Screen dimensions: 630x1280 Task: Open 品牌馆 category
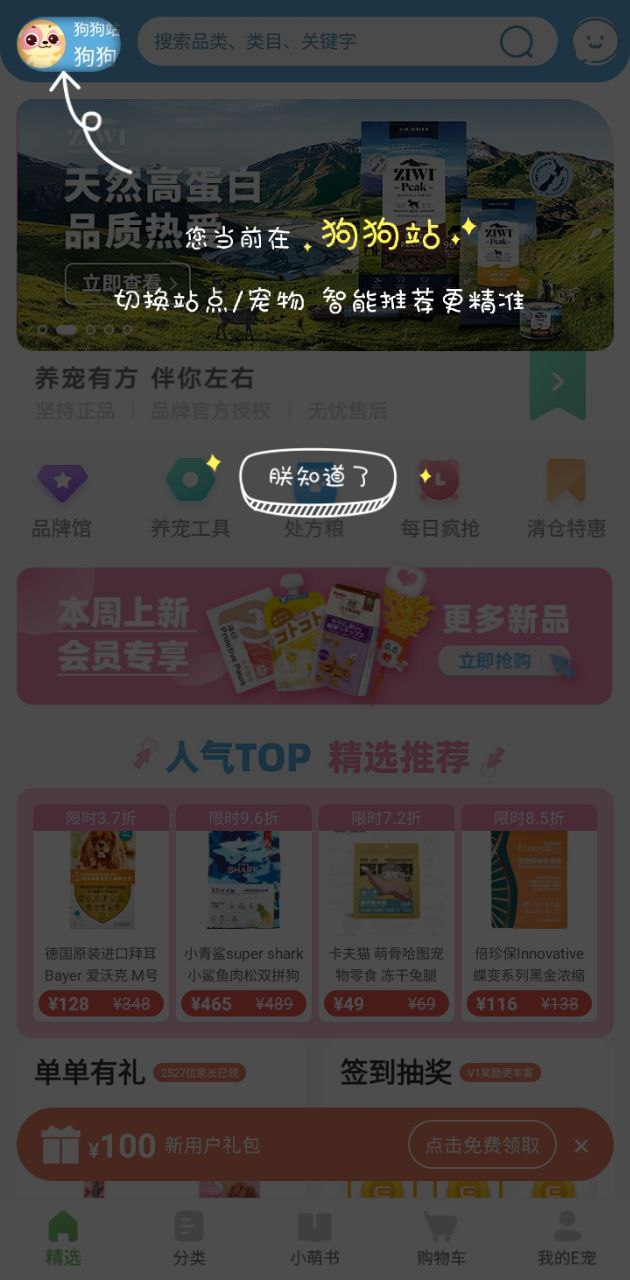pos(62,498)
